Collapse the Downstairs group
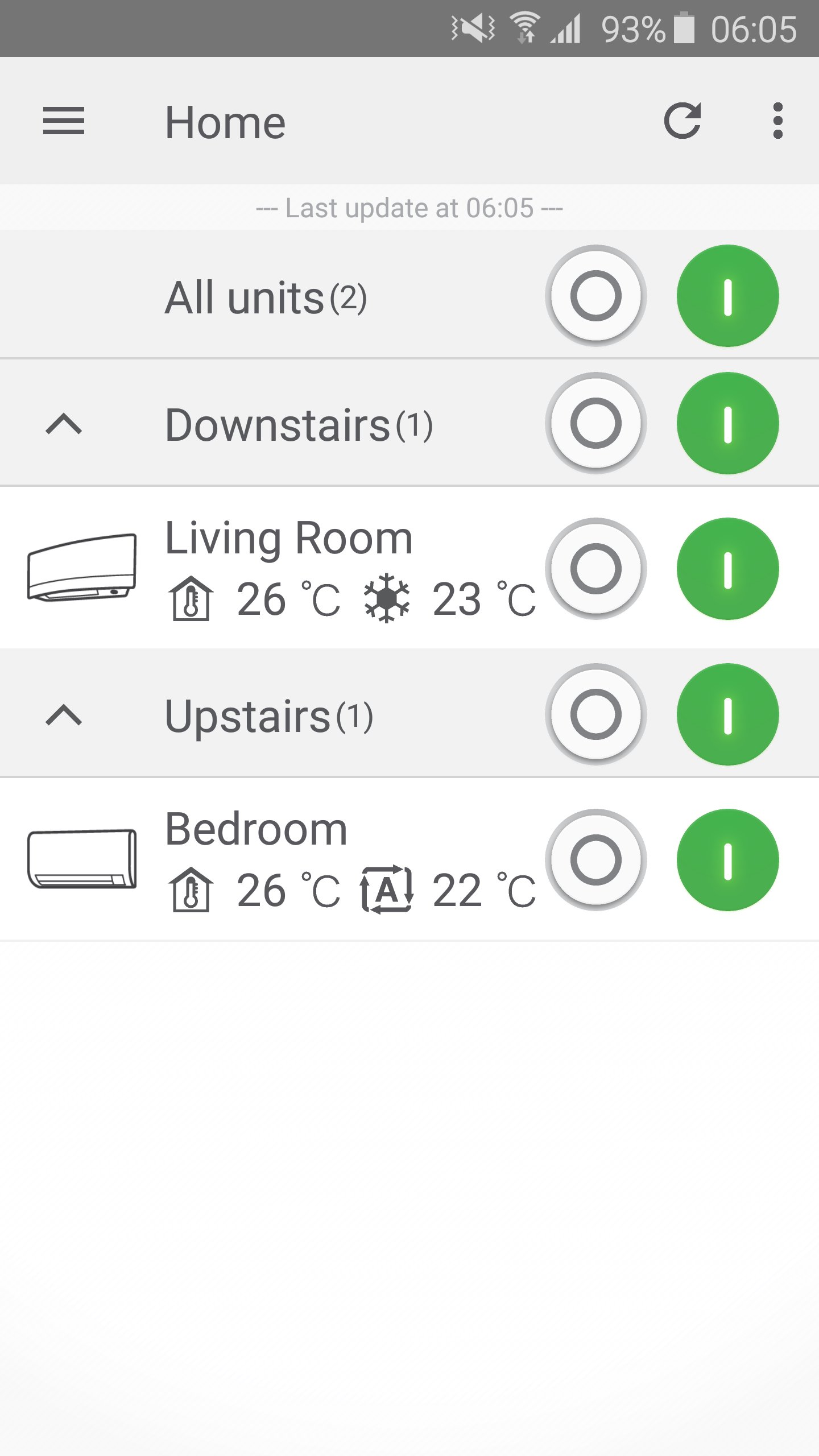The image size is (819, 1456). pos(64,424)
